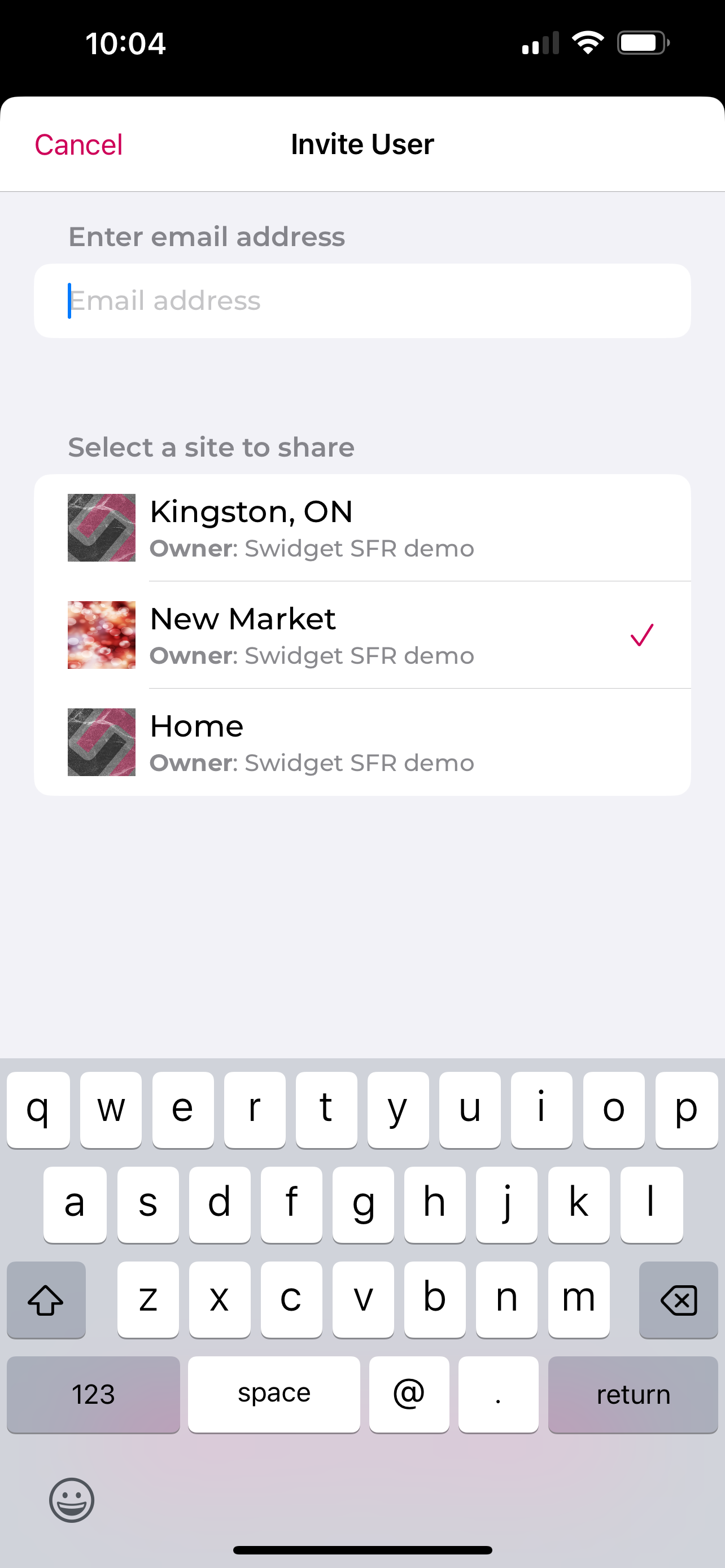Select the Home site to share
This screenshot has width=725, height=1568.
[362, 742]
